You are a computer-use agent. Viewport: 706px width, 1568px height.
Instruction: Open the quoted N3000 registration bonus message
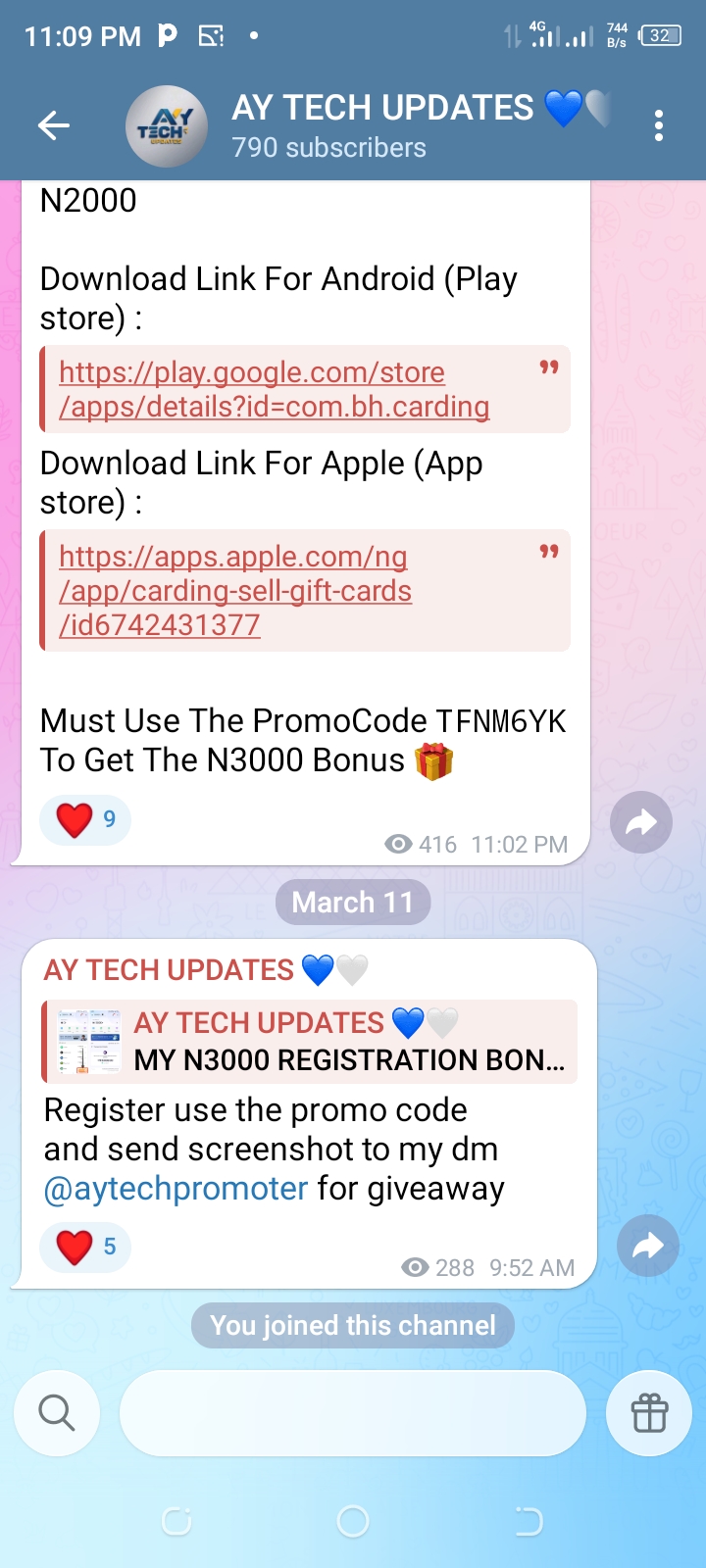click(x=310, y=1042)
